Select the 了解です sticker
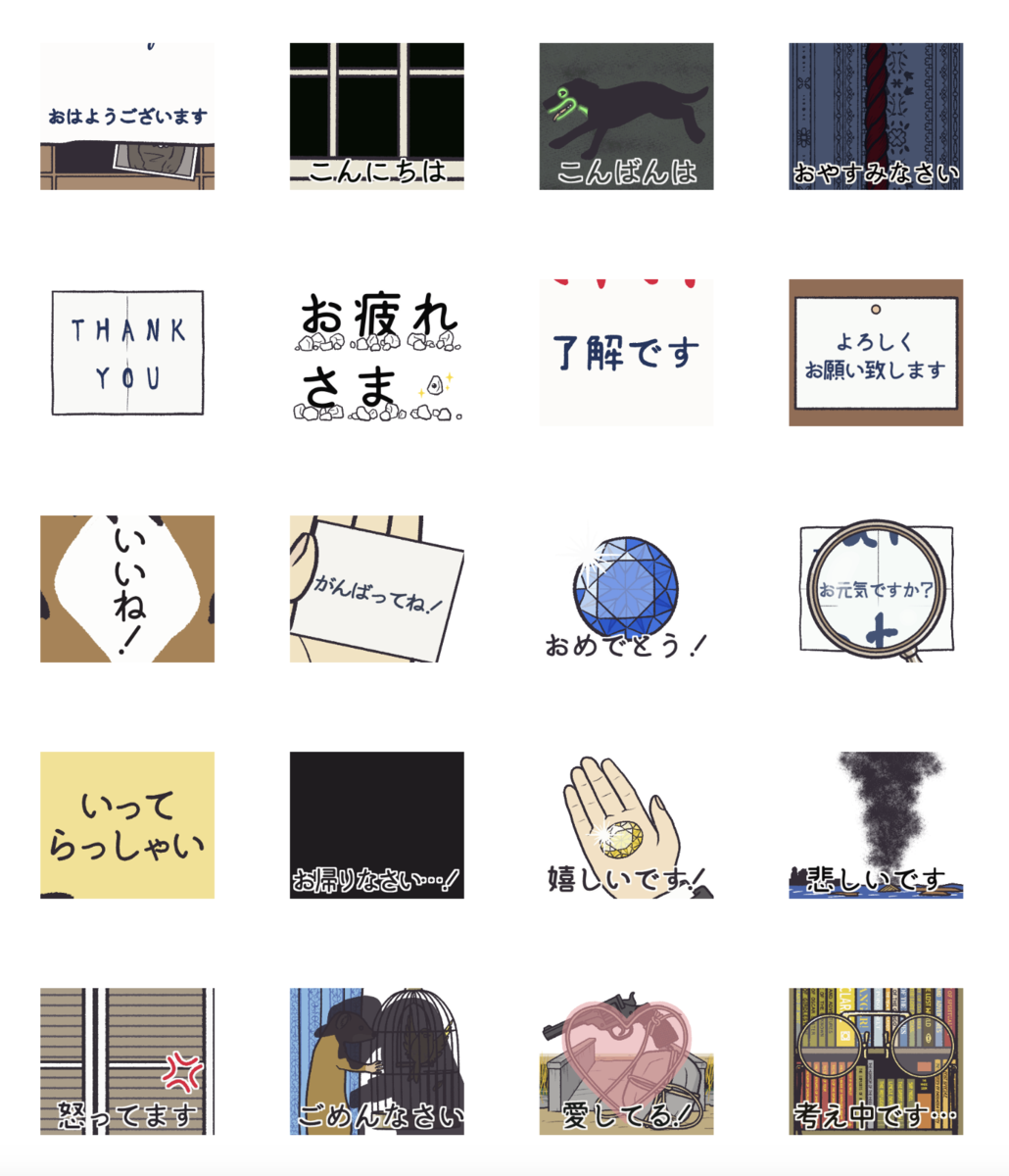The image size is (1009, 1176). (626, 353)
